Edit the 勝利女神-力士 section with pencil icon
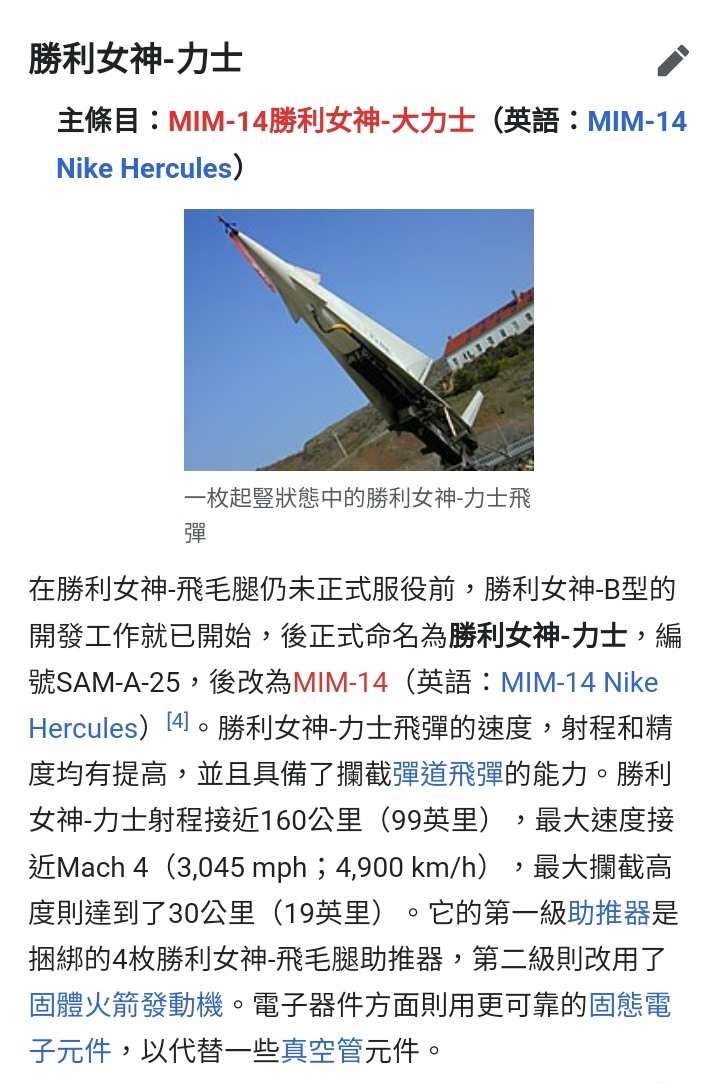The height and width of the screenshot is (1084, 720). [673, 61]
